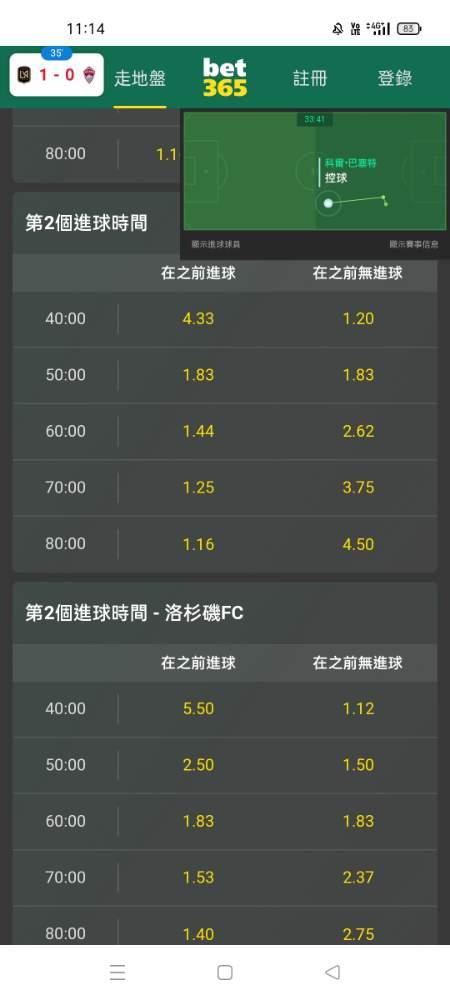Open the live 1-0 match scoreboard chip
The height and width of the screenshot is (1000, 450).
[x=57, y=75]
